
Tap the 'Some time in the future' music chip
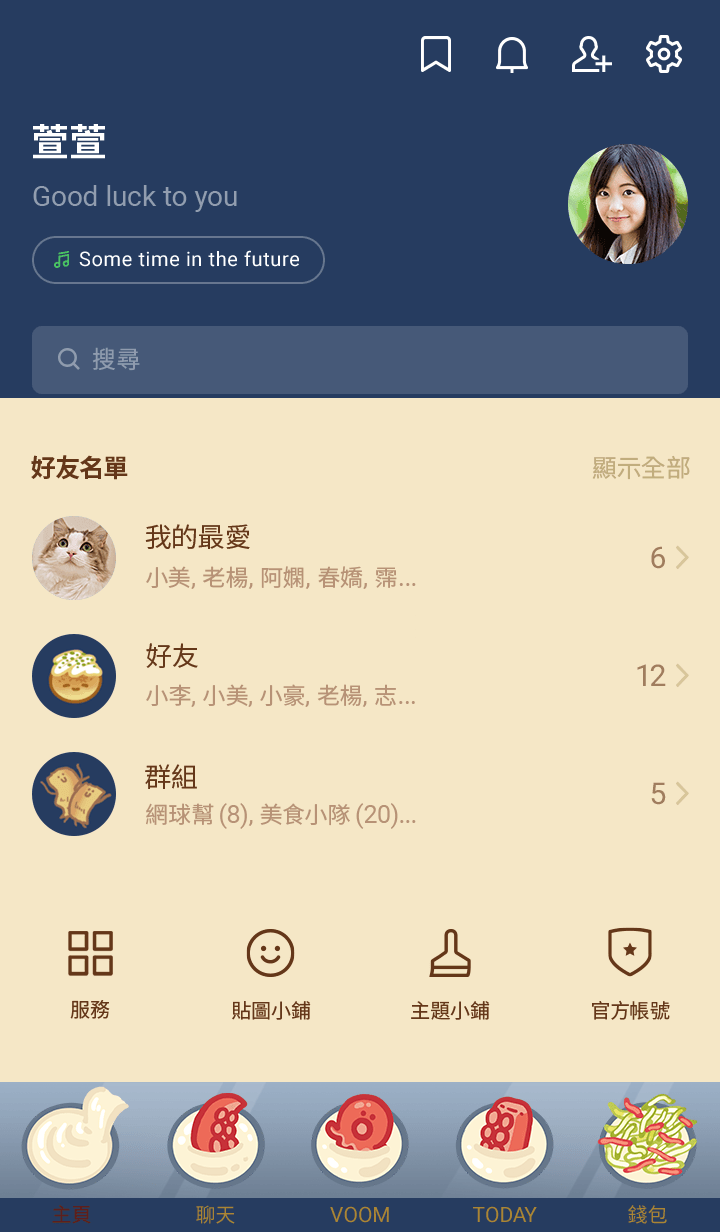[x=178, y=260]
